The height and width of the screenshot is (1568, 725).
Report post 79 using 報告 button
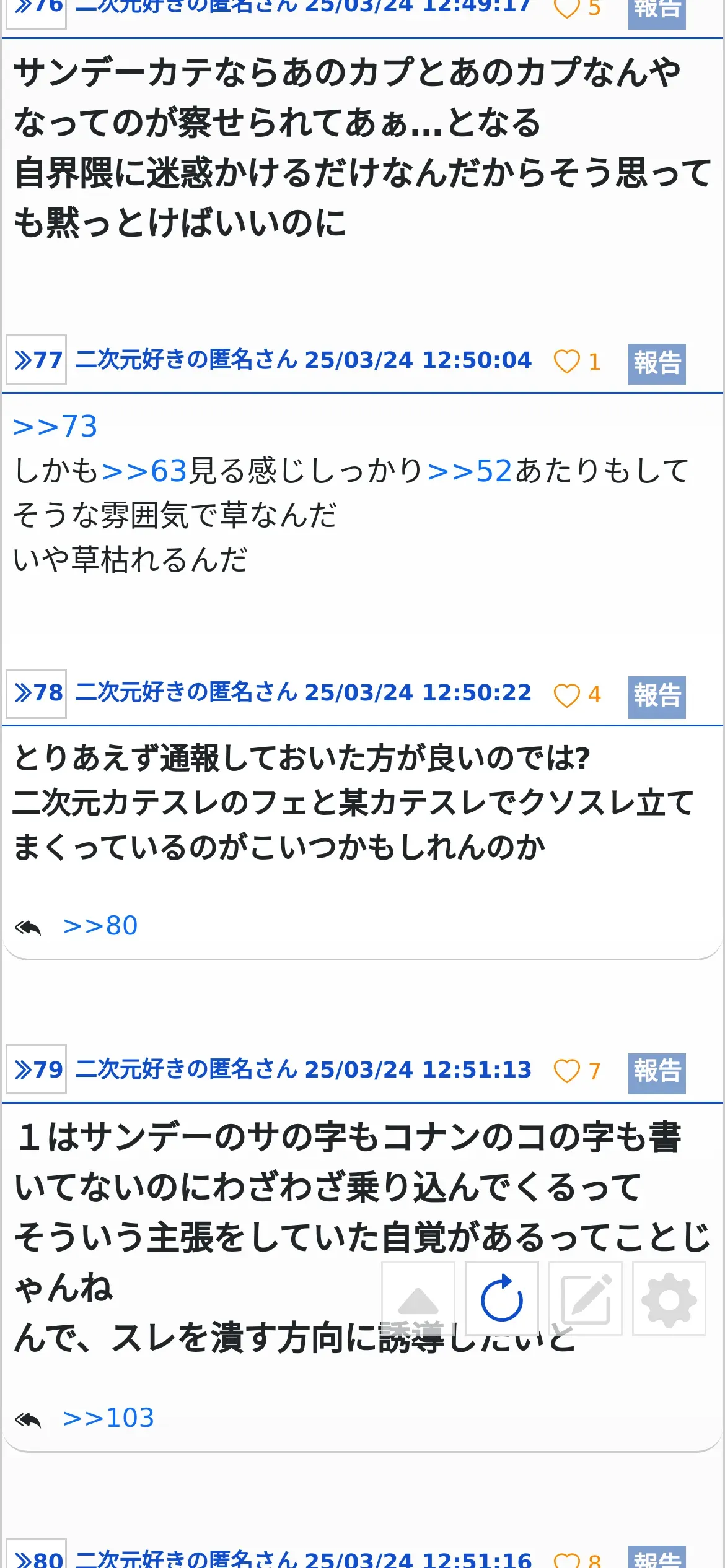657,1073
